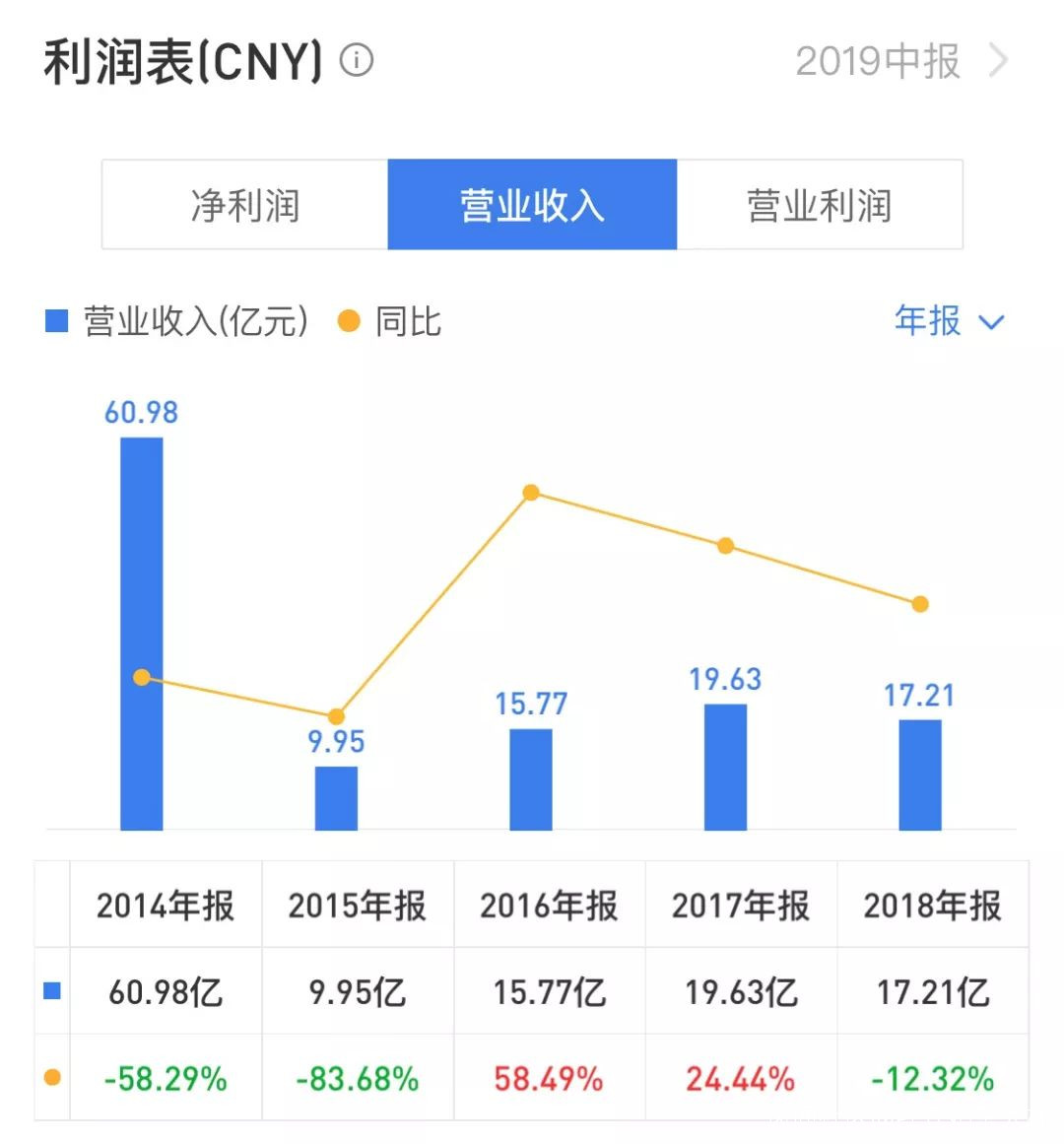The width and height of the screenshot is (1064, 1144).
Task: Switch to the 营业利润 tab
Action: pyautogui.click(x=820, y=205)
